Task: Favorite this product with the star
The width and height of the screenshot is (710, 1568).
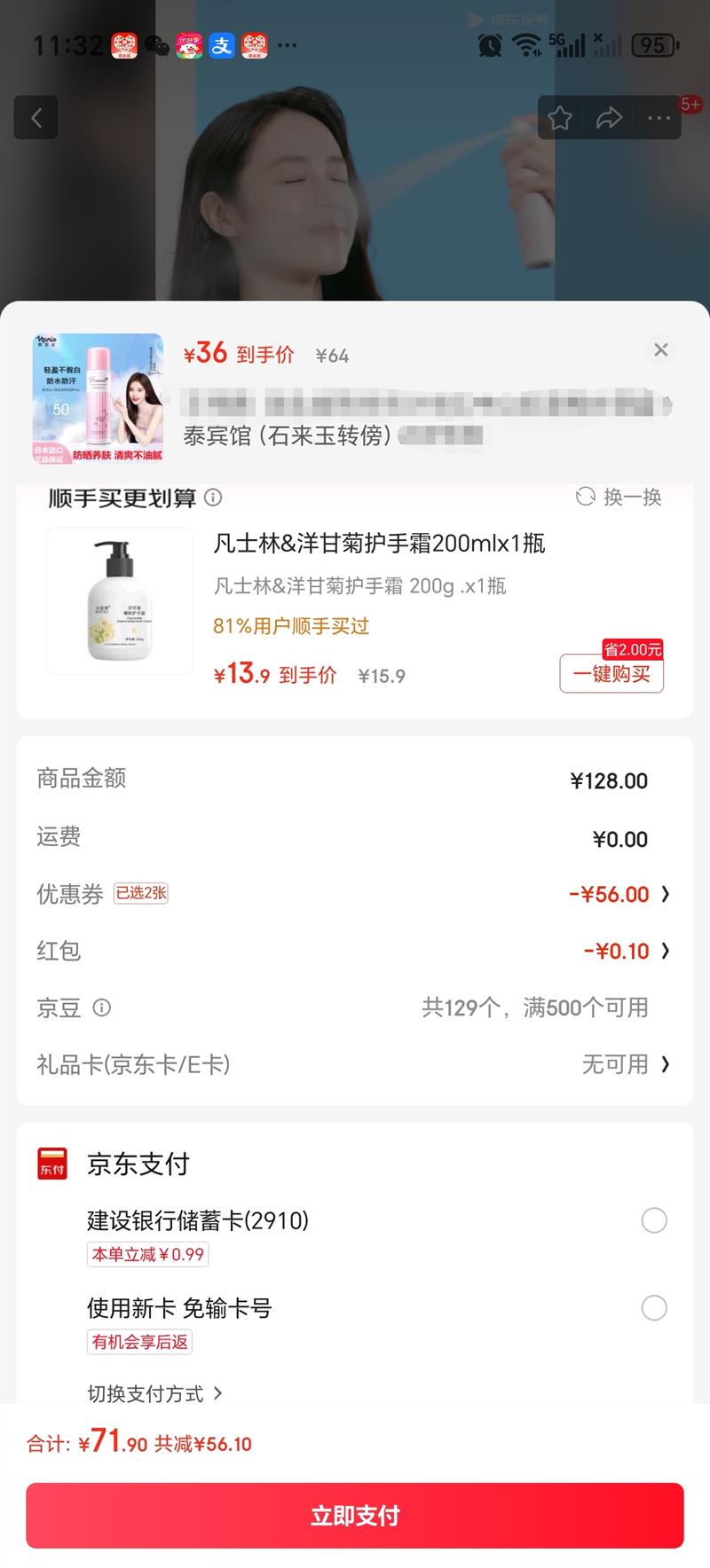Action: tap(560, 118)
